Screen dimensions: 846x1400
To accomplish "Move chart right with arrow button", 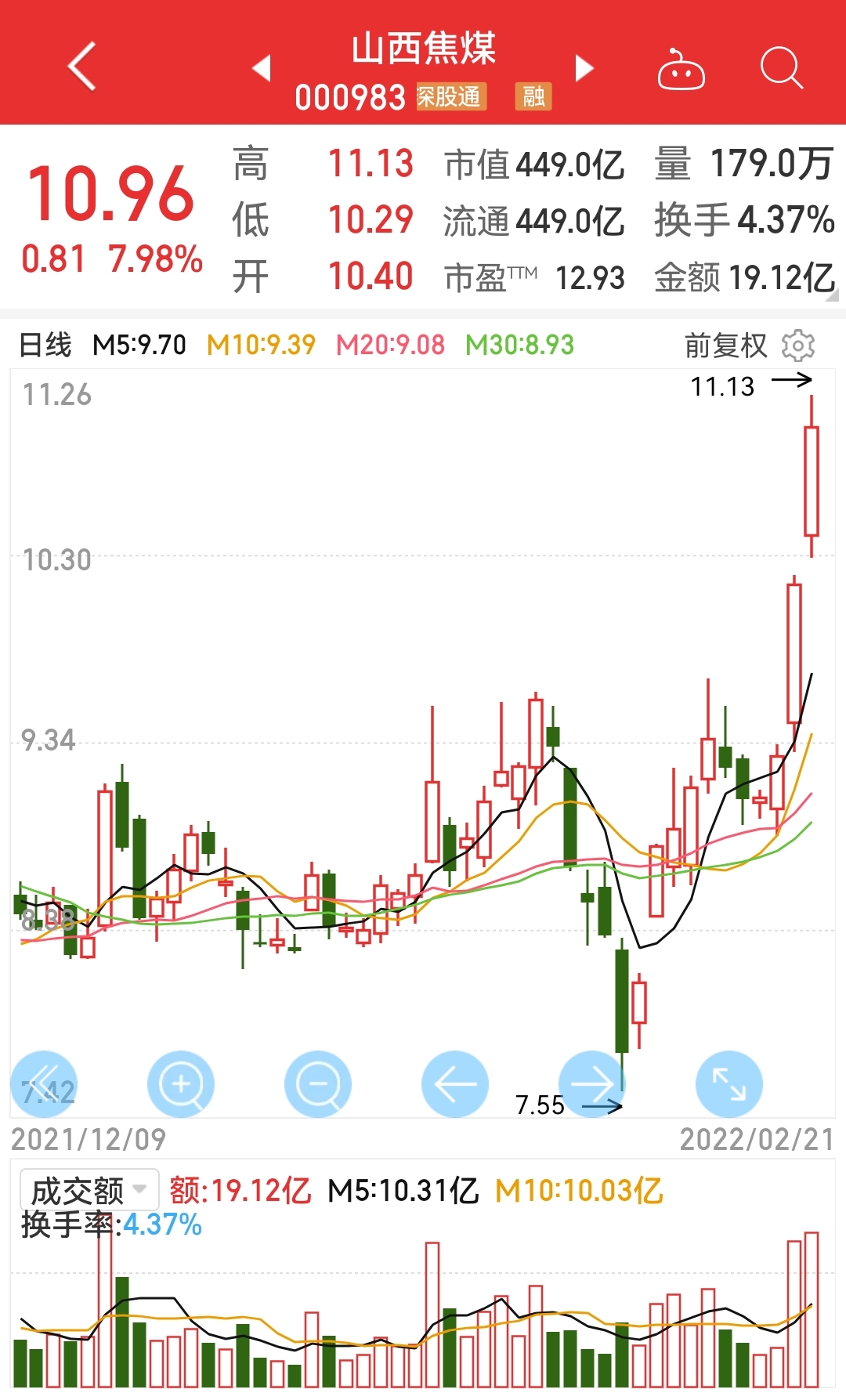I will coord(592,1084).
